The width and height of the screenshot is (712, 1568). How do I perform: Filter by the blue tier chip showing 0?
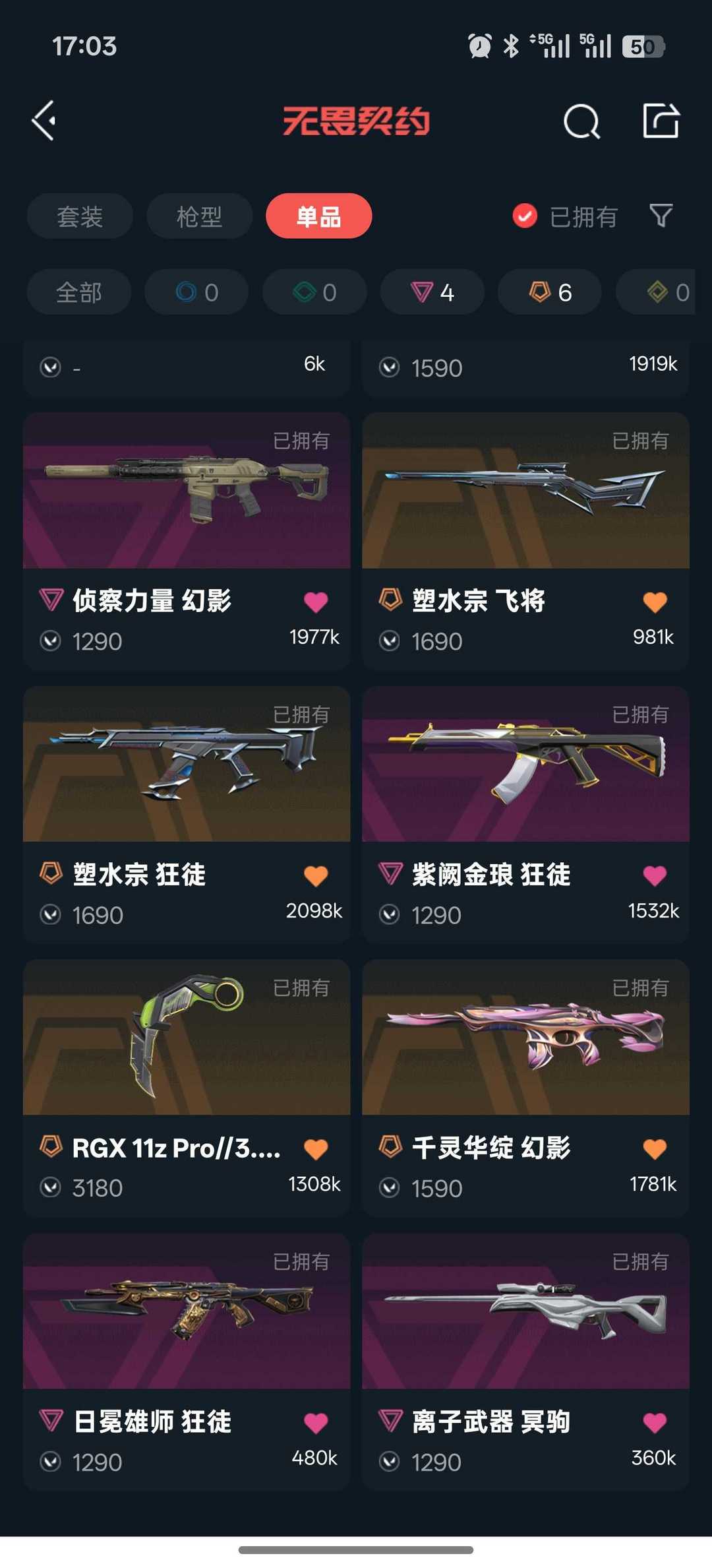point(196,292)
